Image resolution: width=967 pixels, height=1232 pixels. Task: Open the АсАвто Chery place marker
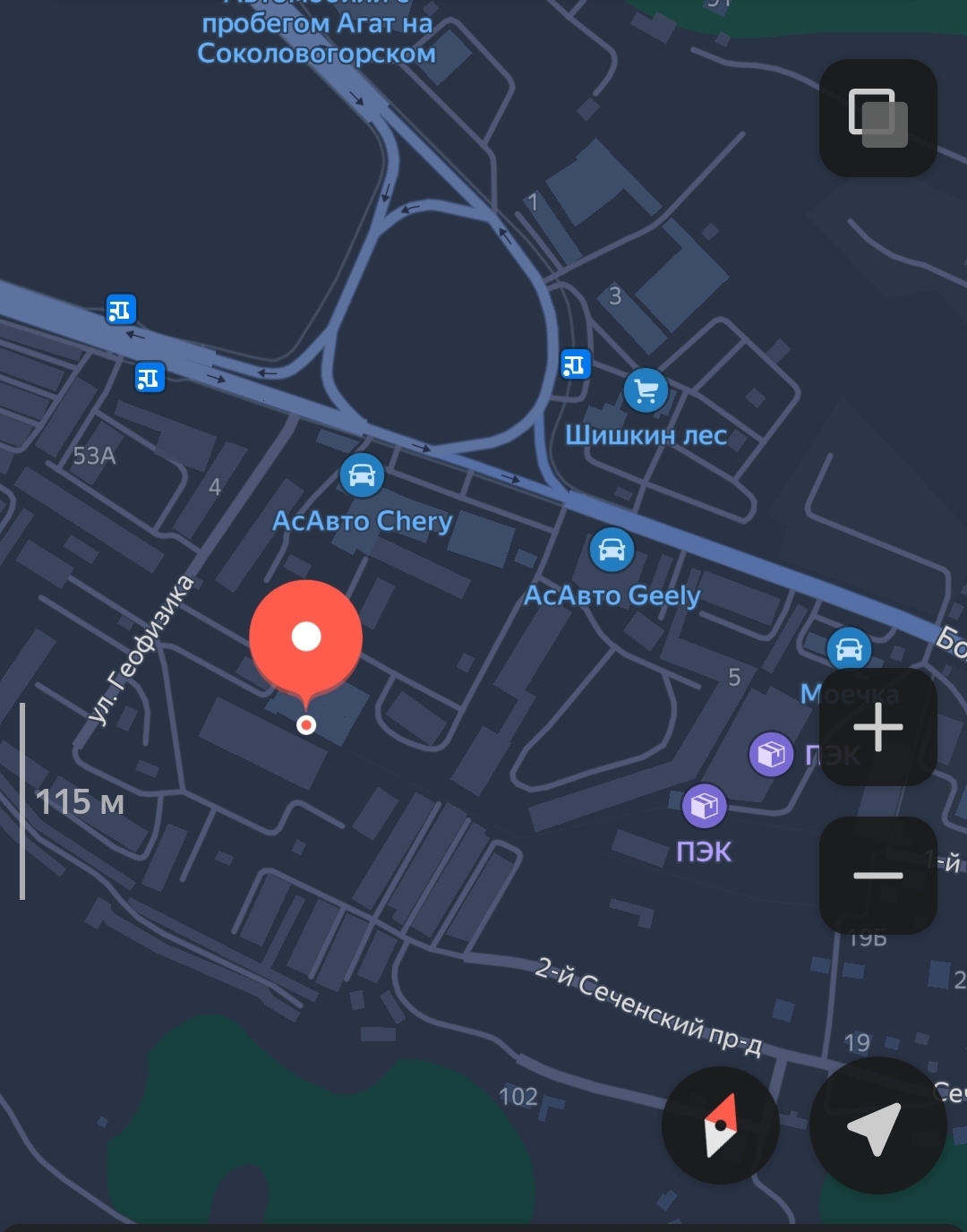[362, 475]
